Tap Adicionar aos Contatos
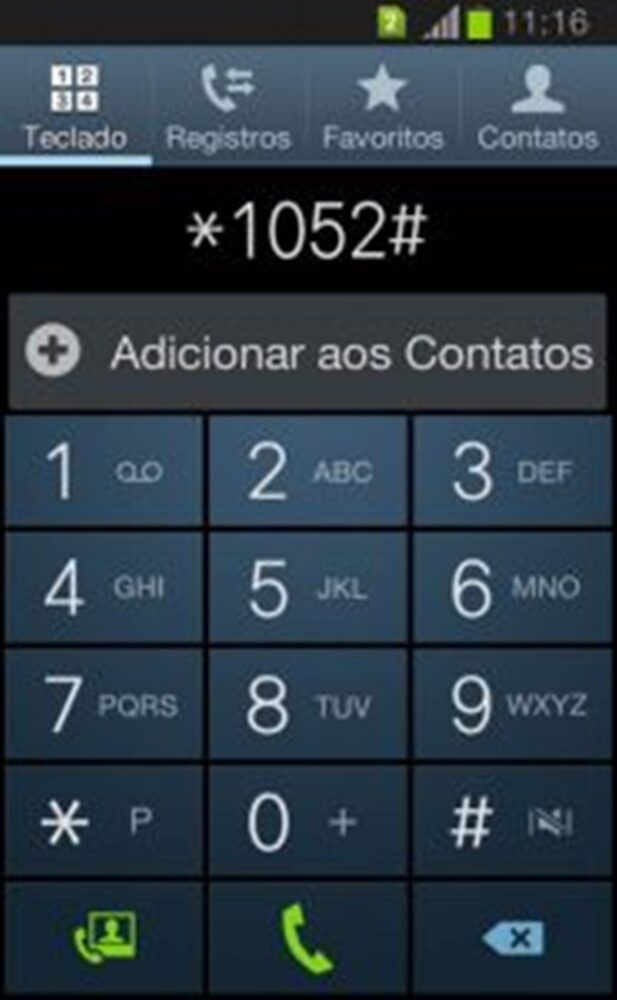Viewport: 617px width, 1000px height. 307,353
